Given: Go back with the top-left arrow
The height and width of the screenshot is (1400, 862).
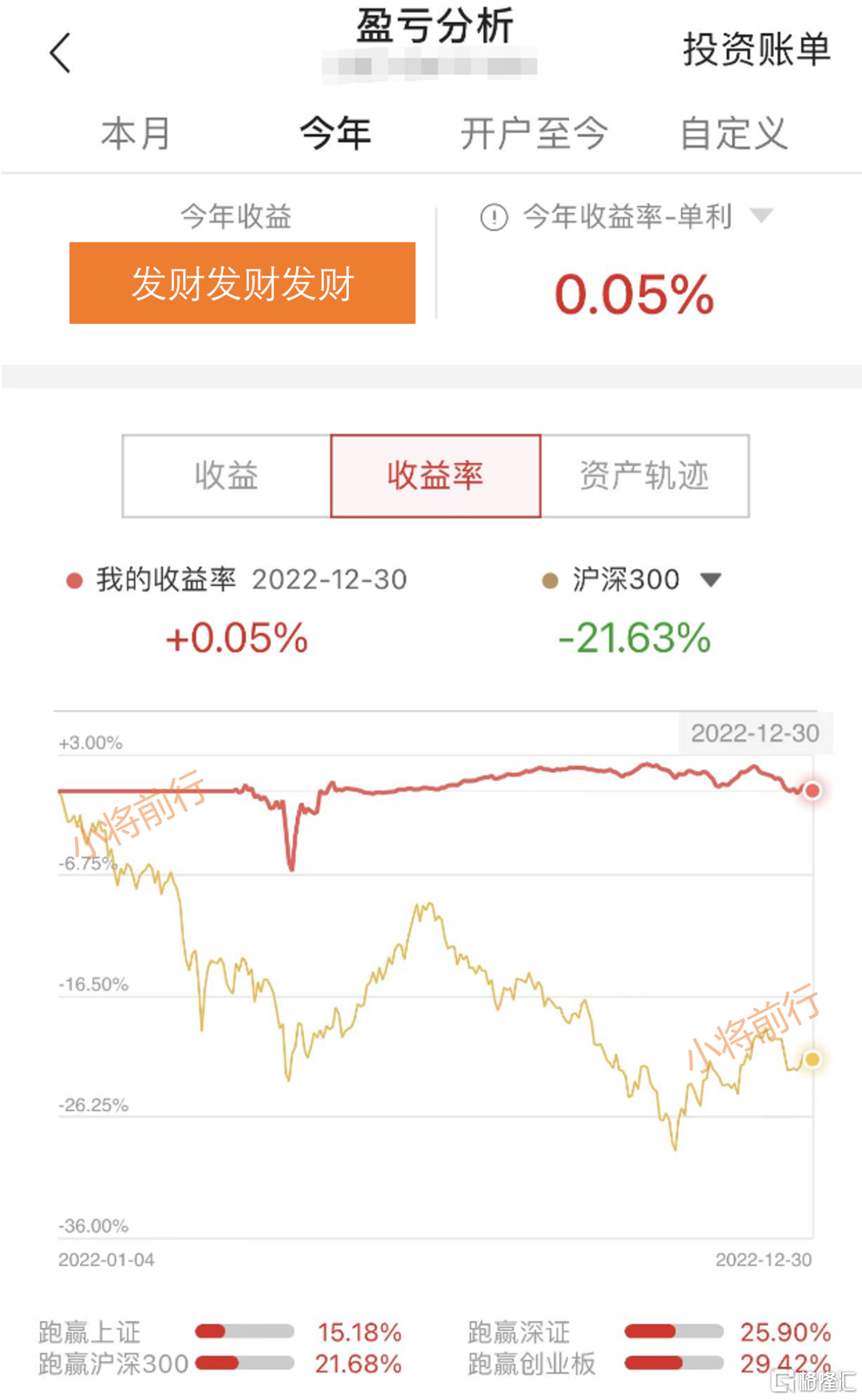Looking at the screenshot, I should coord(61,53).
